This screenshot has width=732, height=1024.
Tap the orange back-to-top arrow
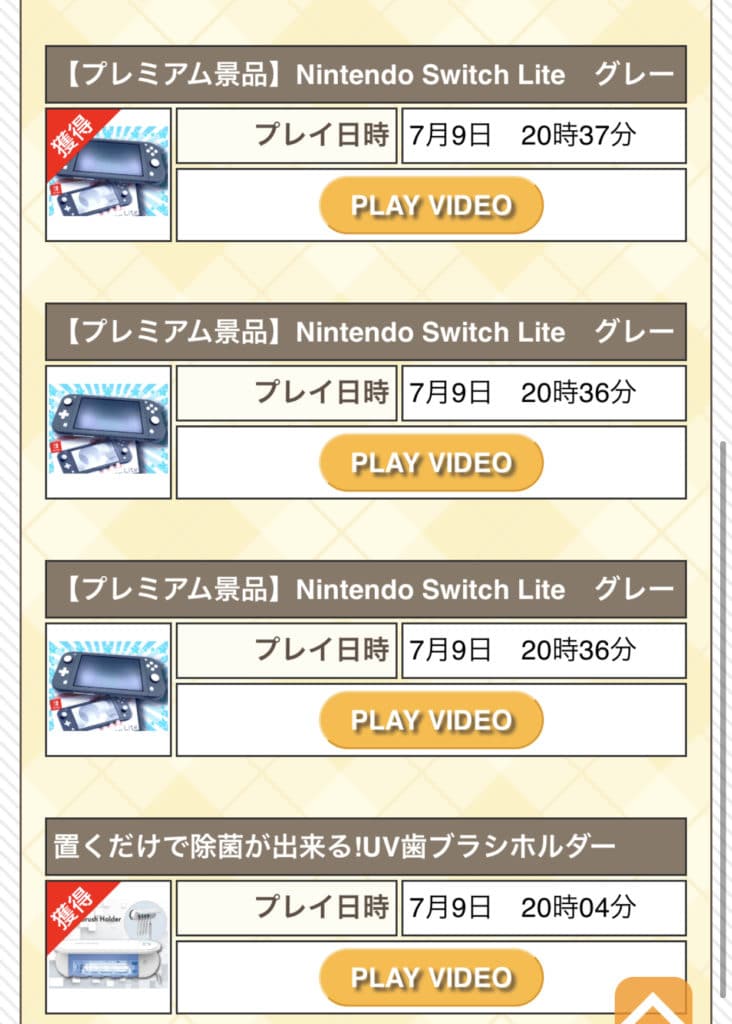[x=653, y=1003]
